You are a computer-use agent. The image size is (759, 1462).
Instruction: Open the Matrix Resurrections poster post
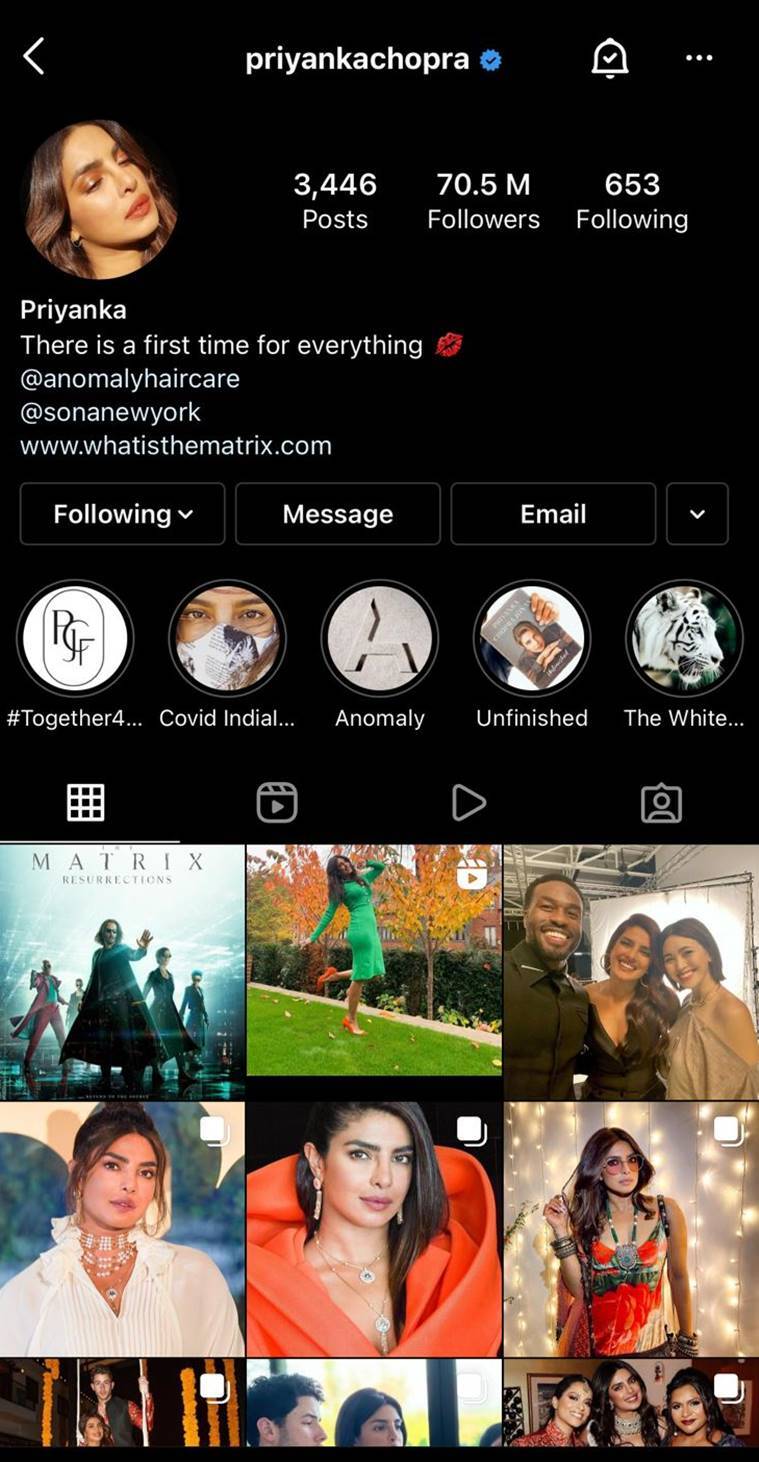click(122, 972)
